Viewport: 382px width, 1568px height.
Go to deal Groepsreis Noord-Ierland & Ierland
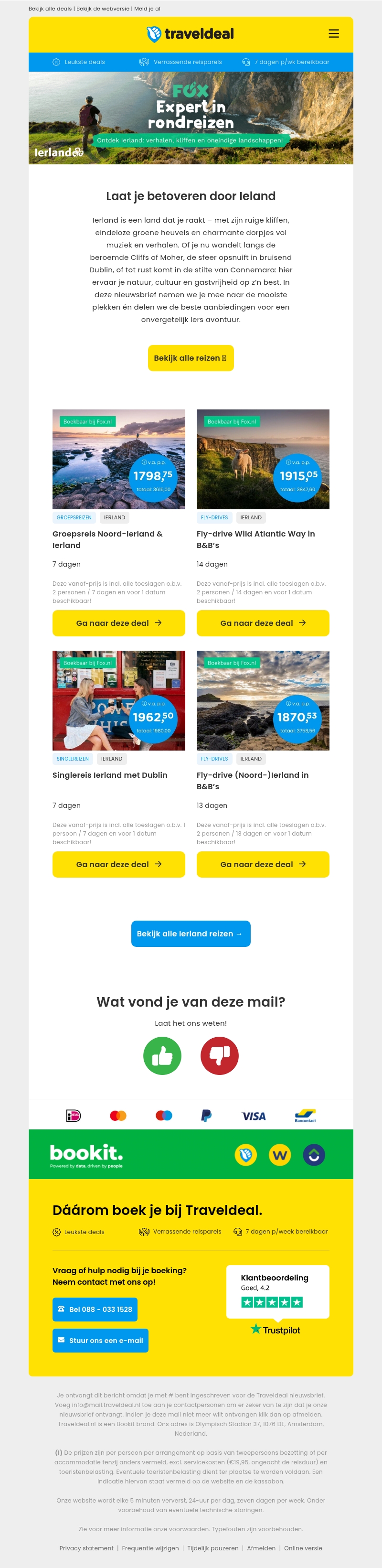coord(118,623)
